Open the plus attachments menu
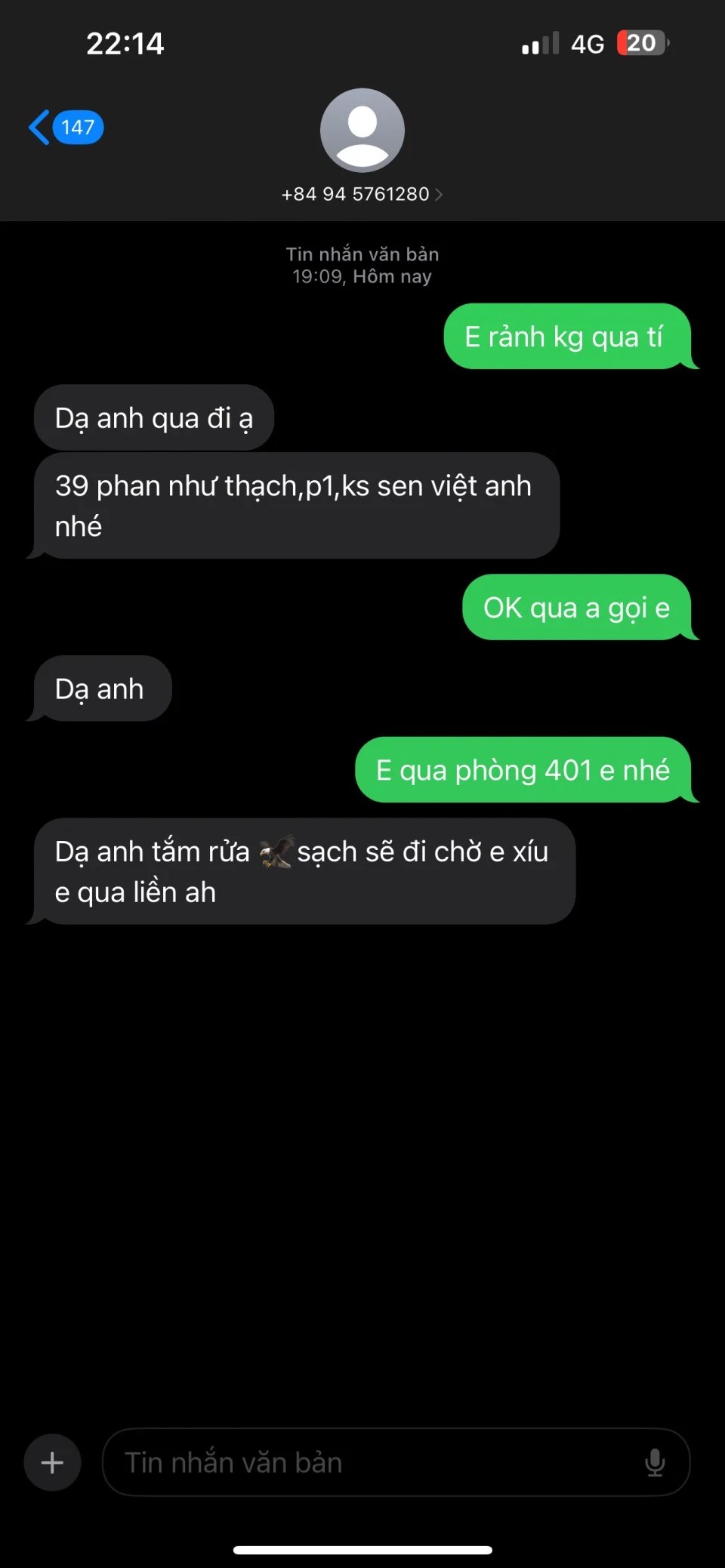This screenshot has width=725, height=1568. (x=52, y=1462)
